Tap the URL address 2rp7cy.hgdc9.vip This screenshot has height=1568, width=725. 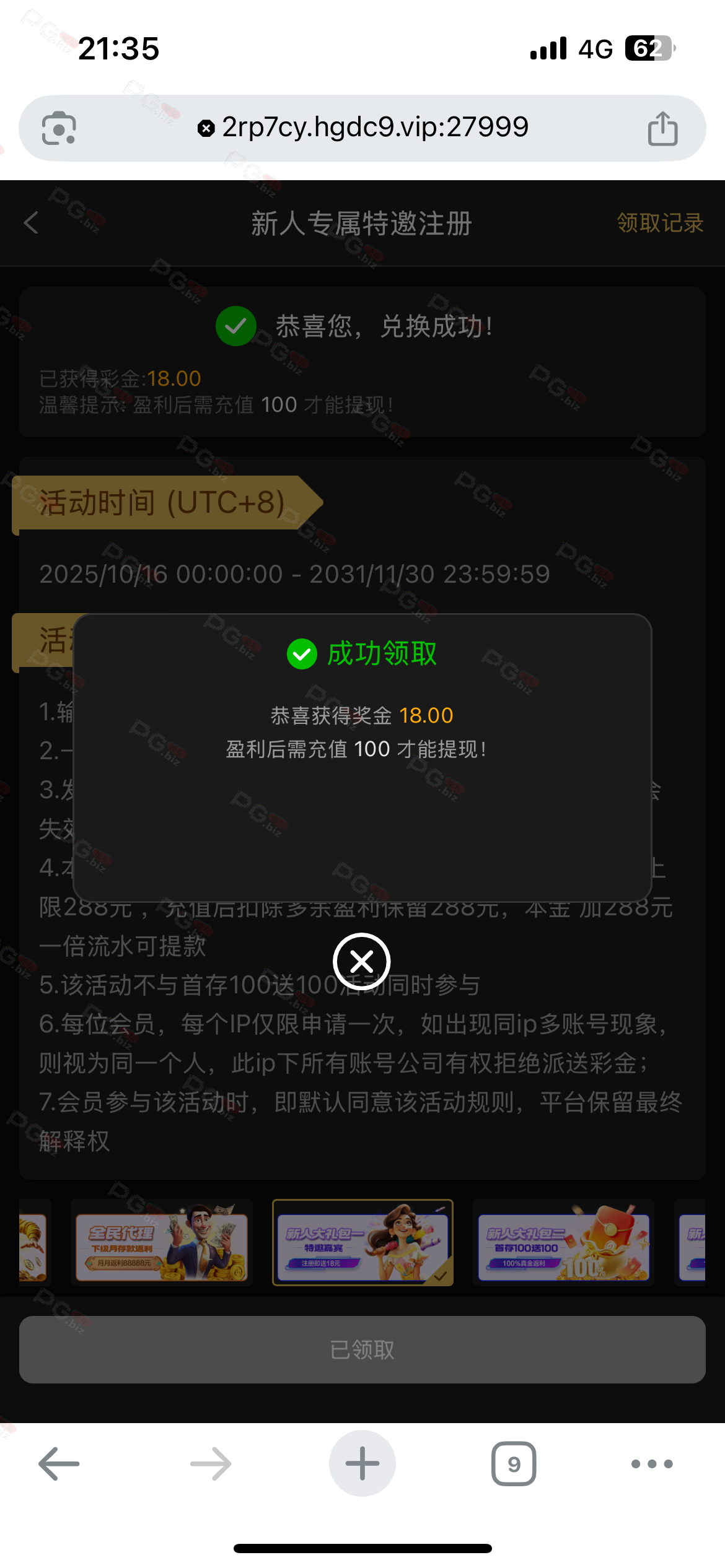(374, 128)
